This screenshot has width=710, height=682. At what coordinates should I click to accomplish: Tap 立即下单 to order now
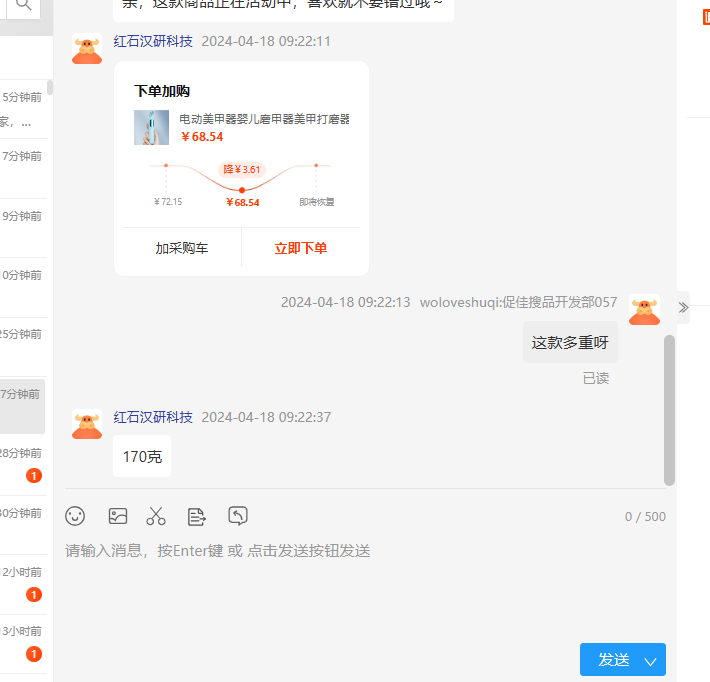point(300,248)
